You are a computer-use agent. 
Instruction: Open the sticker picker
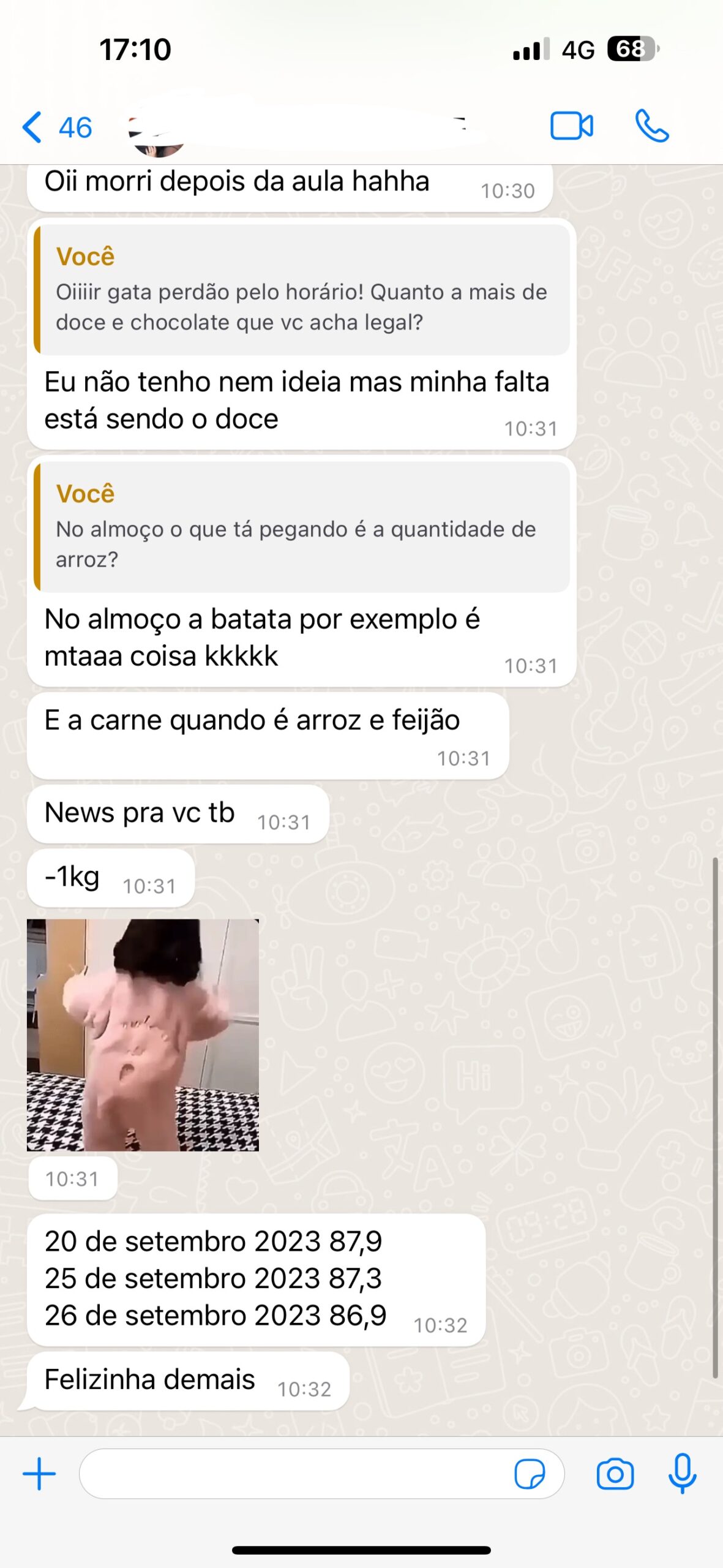[x=530, y=1474]
